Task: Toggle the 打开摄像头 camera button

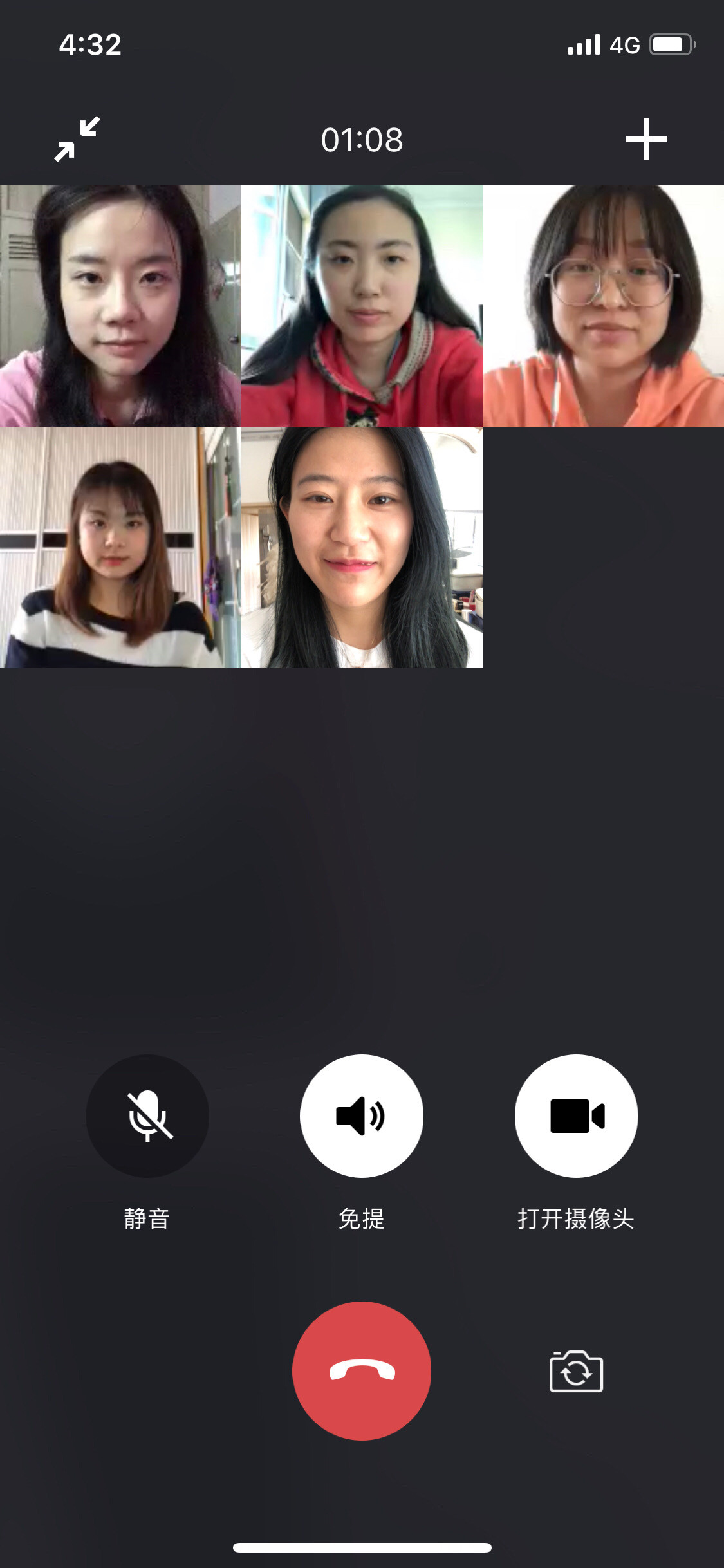Action: (x=576, y=1115)
